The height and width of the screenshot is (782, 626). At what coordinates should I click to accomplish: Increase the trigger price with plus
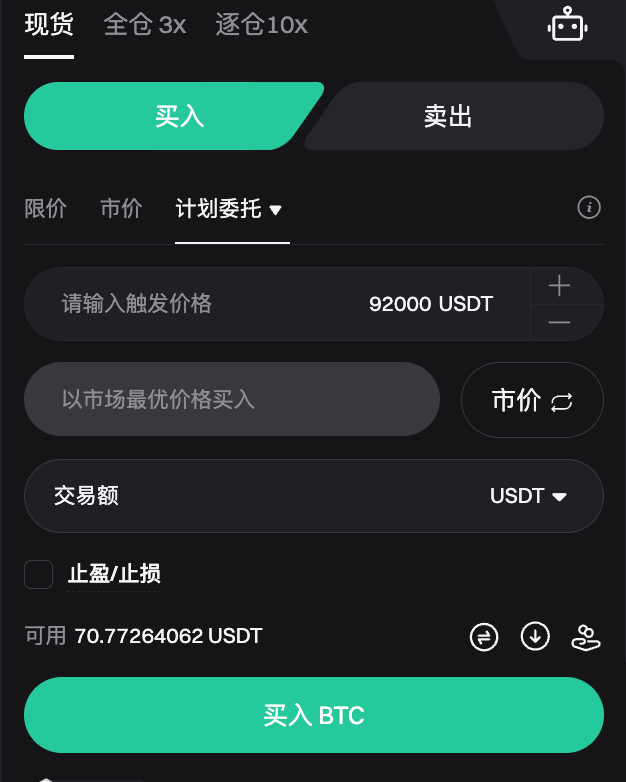(560, 286)
